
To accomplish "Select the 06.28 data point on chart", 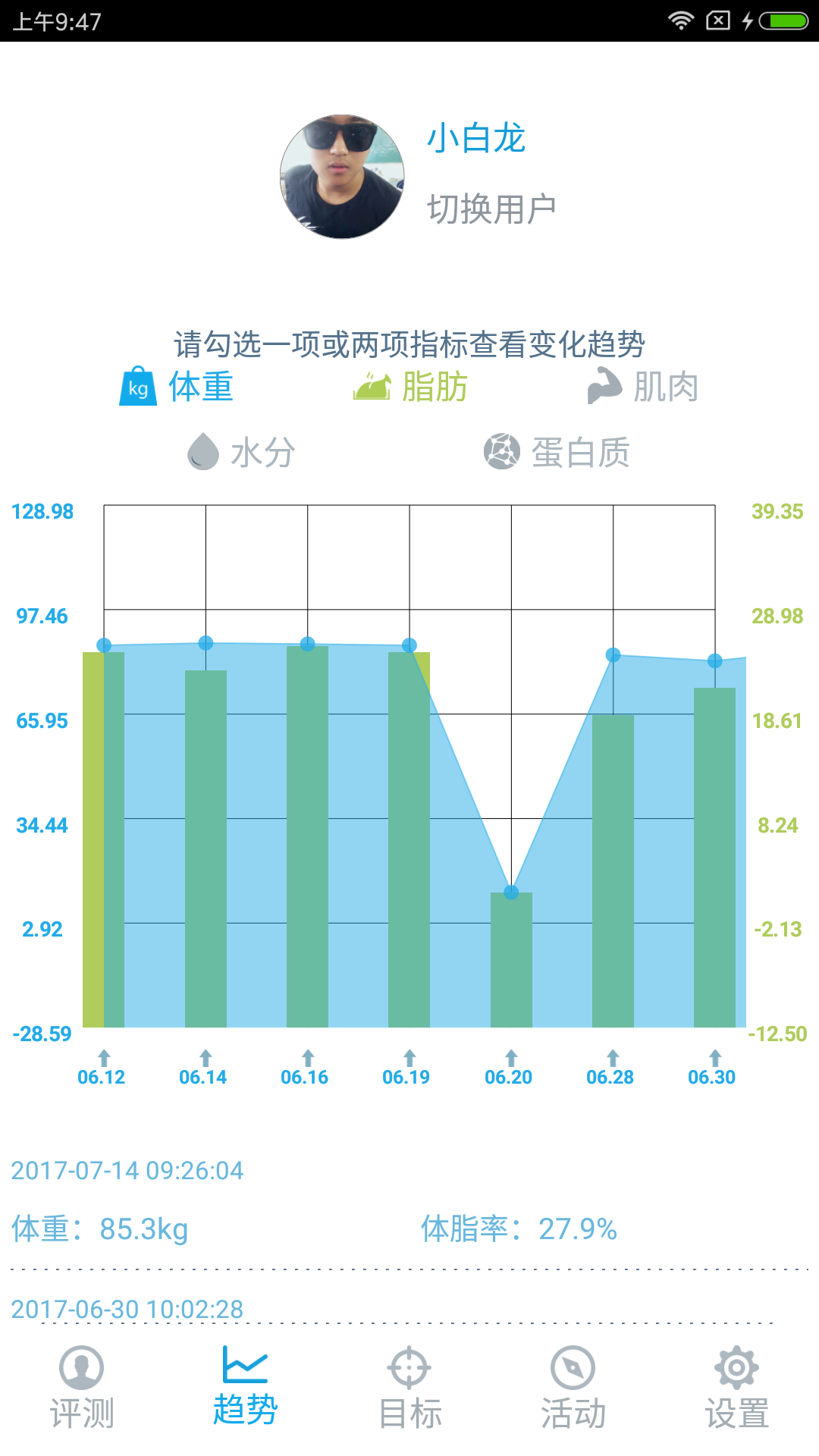I will point(613,655).
